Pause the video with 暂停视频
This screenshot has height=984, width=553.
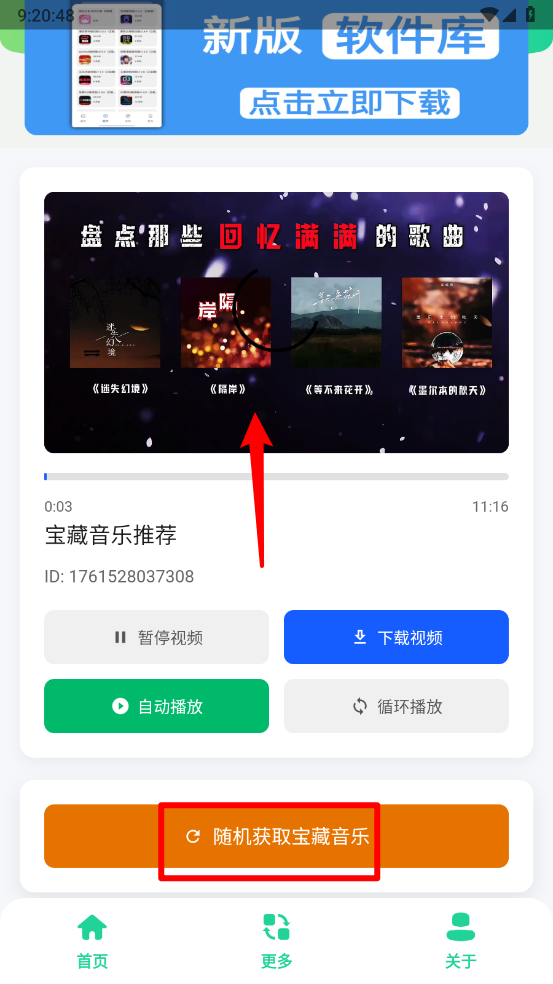coord(156,637)
